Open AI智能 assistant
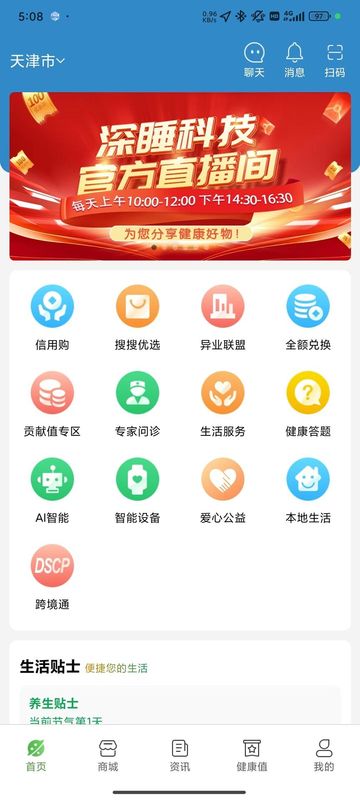This screenshot has height=800, width=360. [x=53, y=491]
